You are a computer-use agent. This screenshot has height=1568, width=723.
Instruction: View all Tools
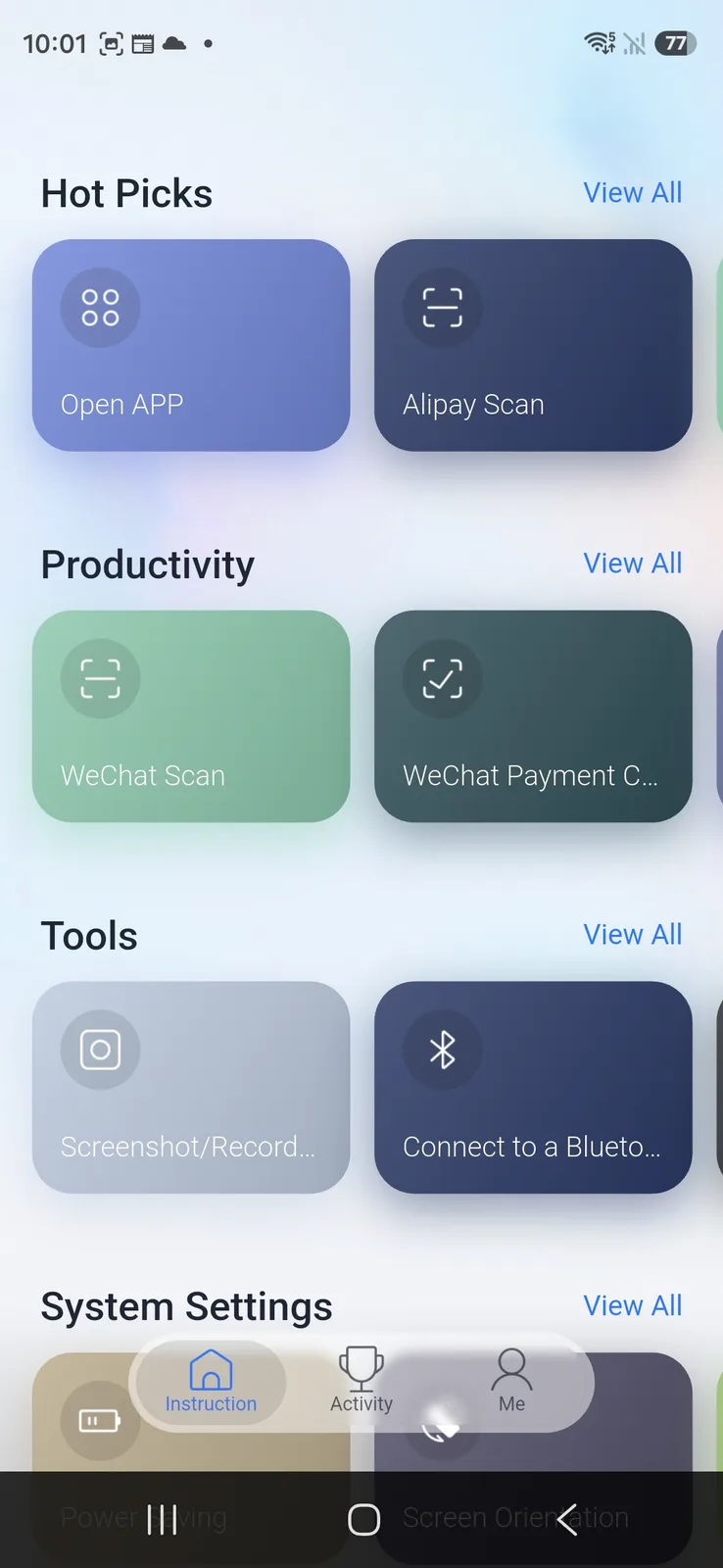[632, 935]
